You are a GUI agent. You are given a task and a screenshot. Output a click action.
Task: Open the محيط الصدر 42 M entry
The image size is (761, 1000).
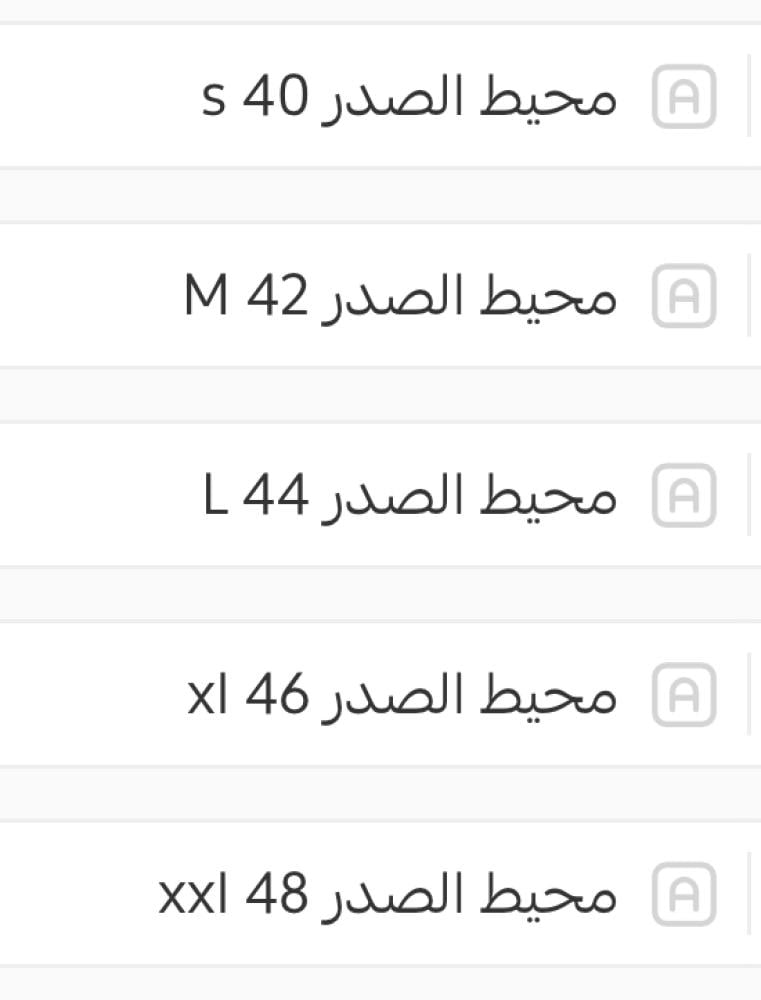click(400, 296)
